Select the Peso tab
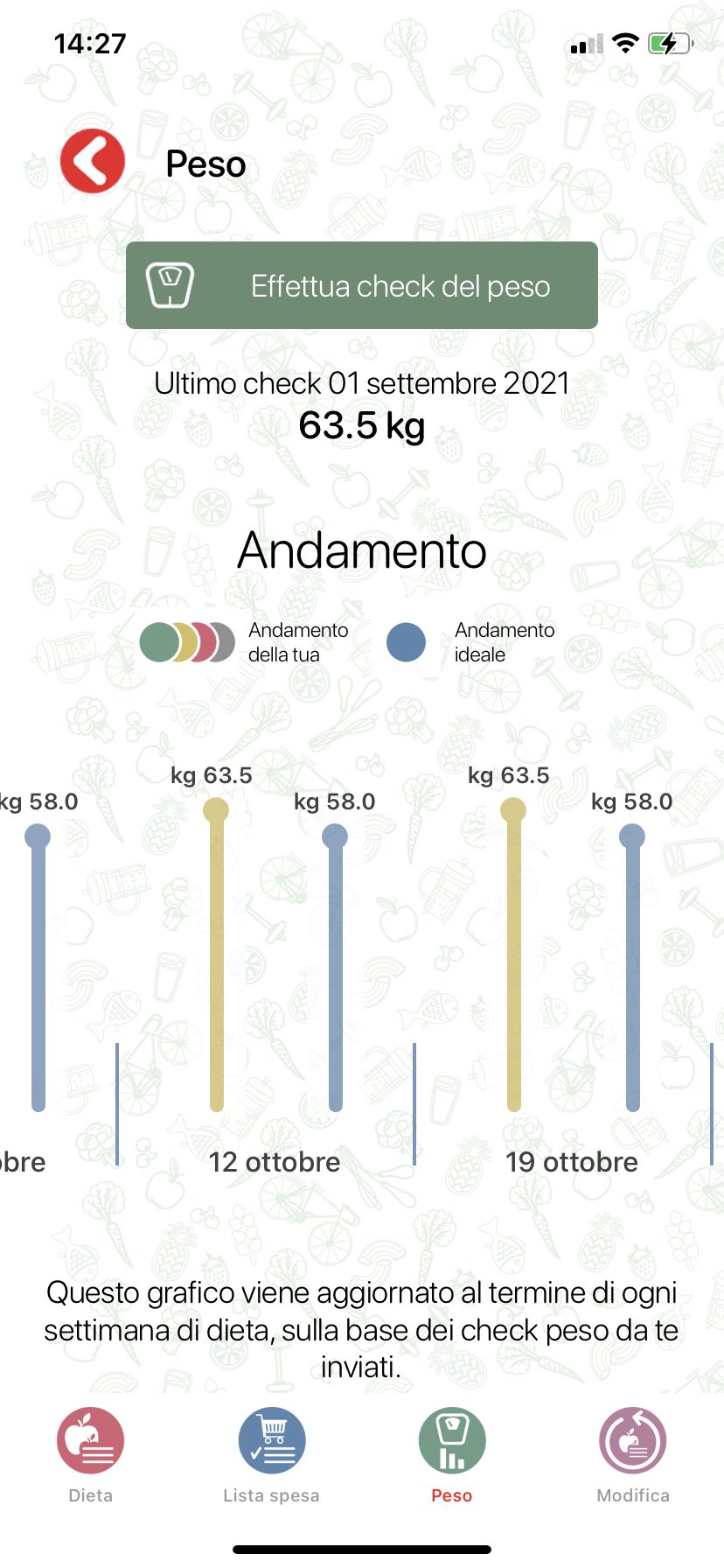This screenshot has width=724, height=1568. (x=452, y=1456)
